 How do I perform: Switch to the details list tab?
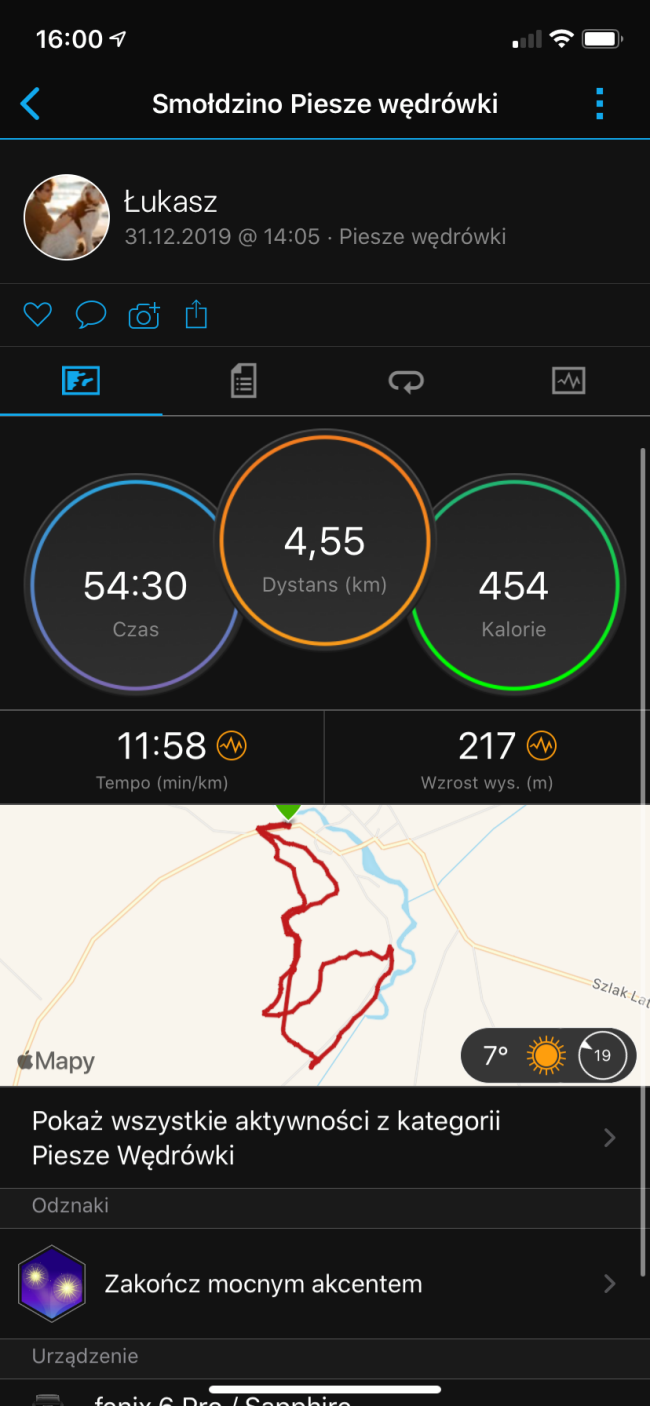coord(243,381)
